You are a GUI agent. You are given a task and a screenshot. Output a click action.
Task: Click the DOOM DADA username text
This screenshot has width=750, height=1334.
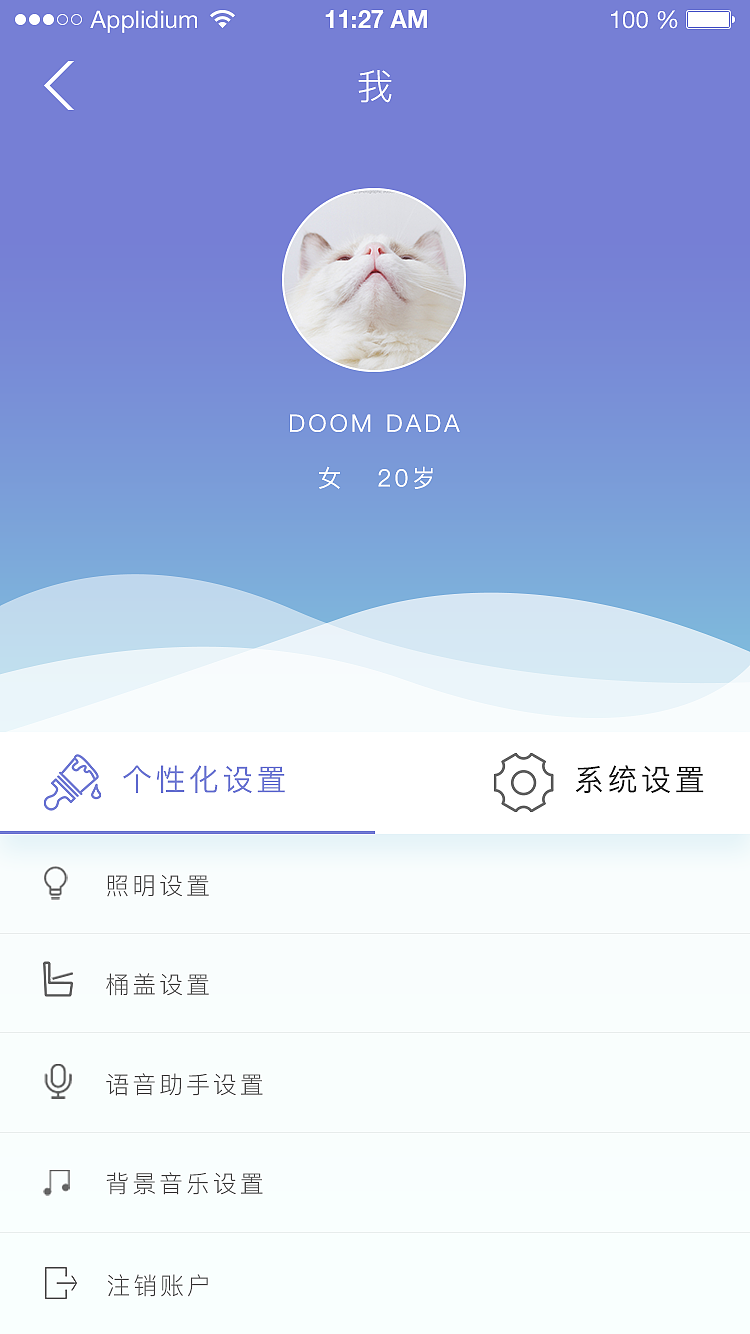click(x=375, y=423)
